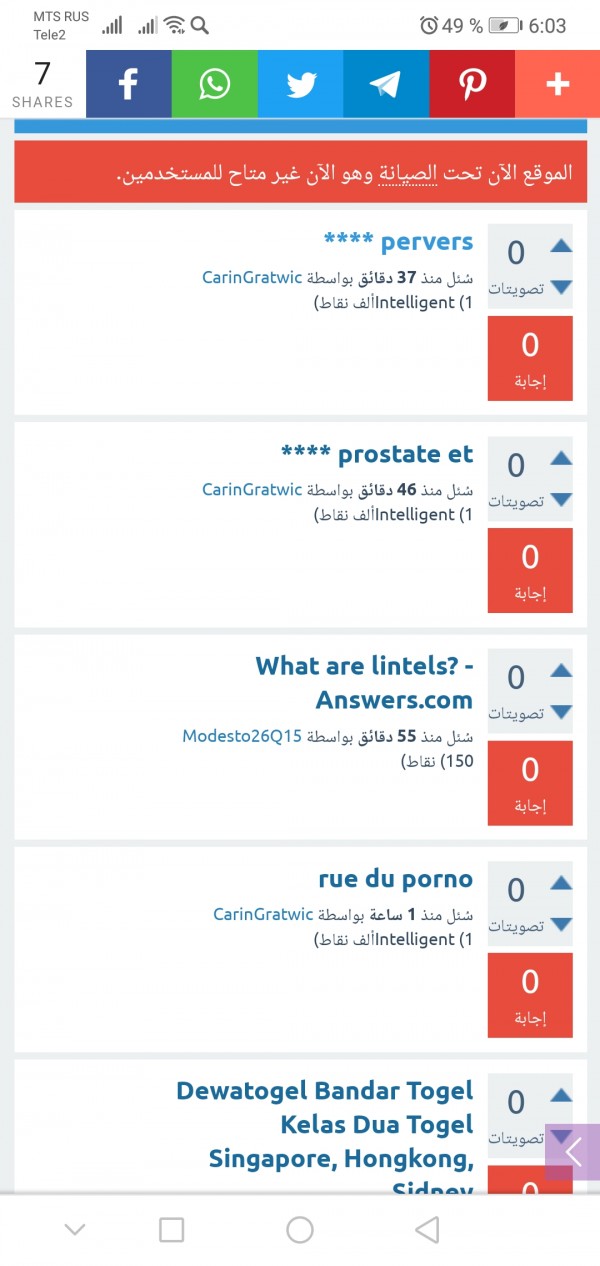Image resolution: width=600 pixels, height=1266 pixels.
Task: Upvote the "What are lintels?" question
Action: coord(561,670)
